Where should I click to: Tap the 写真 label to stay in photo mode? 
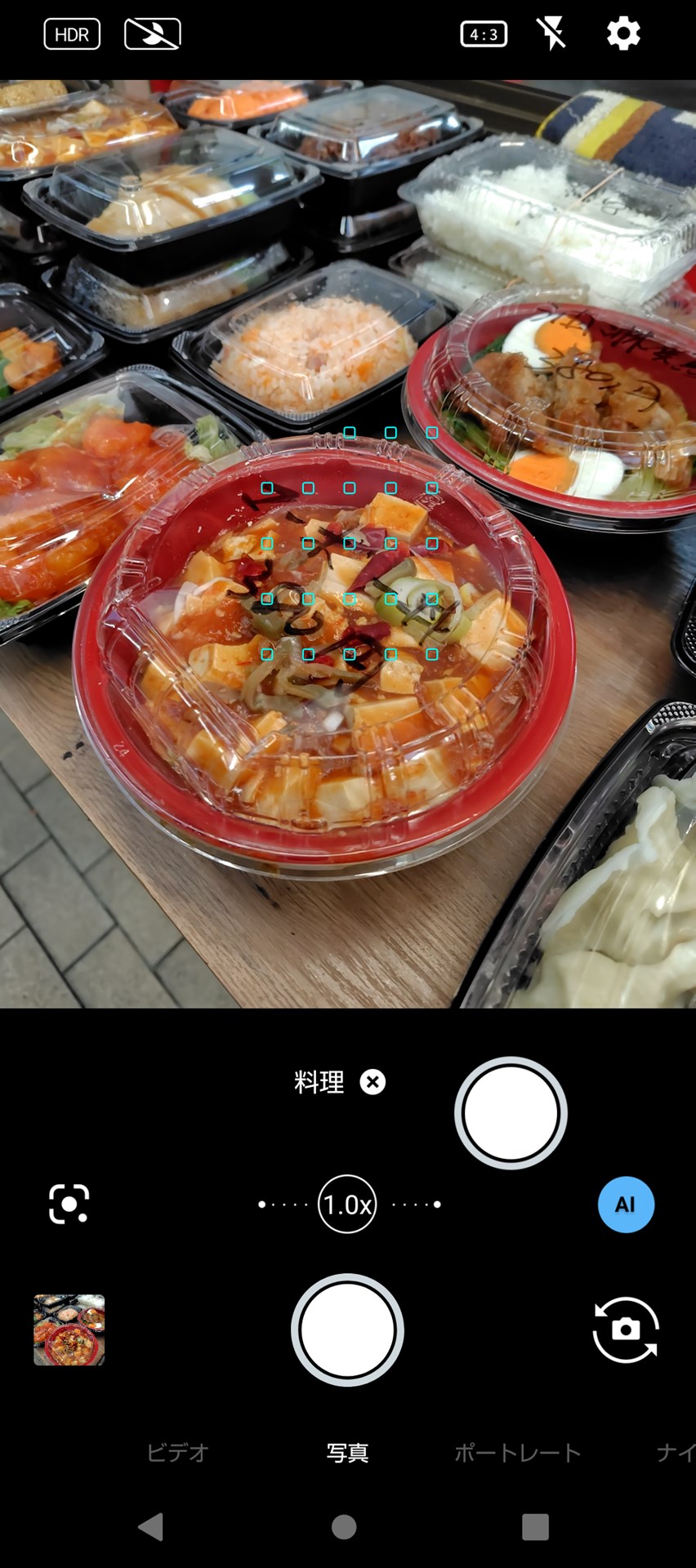point(347,1452)
